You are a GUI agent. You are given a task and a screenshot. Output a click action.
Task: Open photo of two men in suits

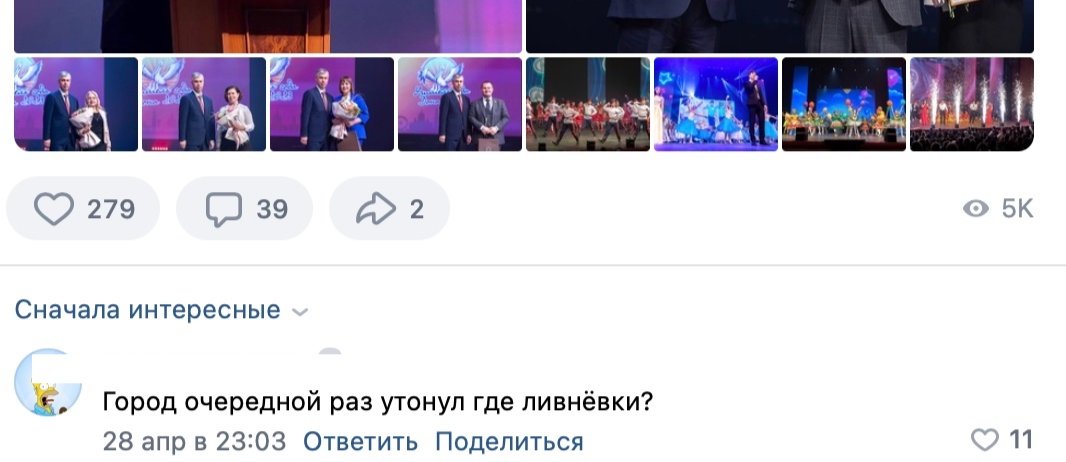(460, 104)
